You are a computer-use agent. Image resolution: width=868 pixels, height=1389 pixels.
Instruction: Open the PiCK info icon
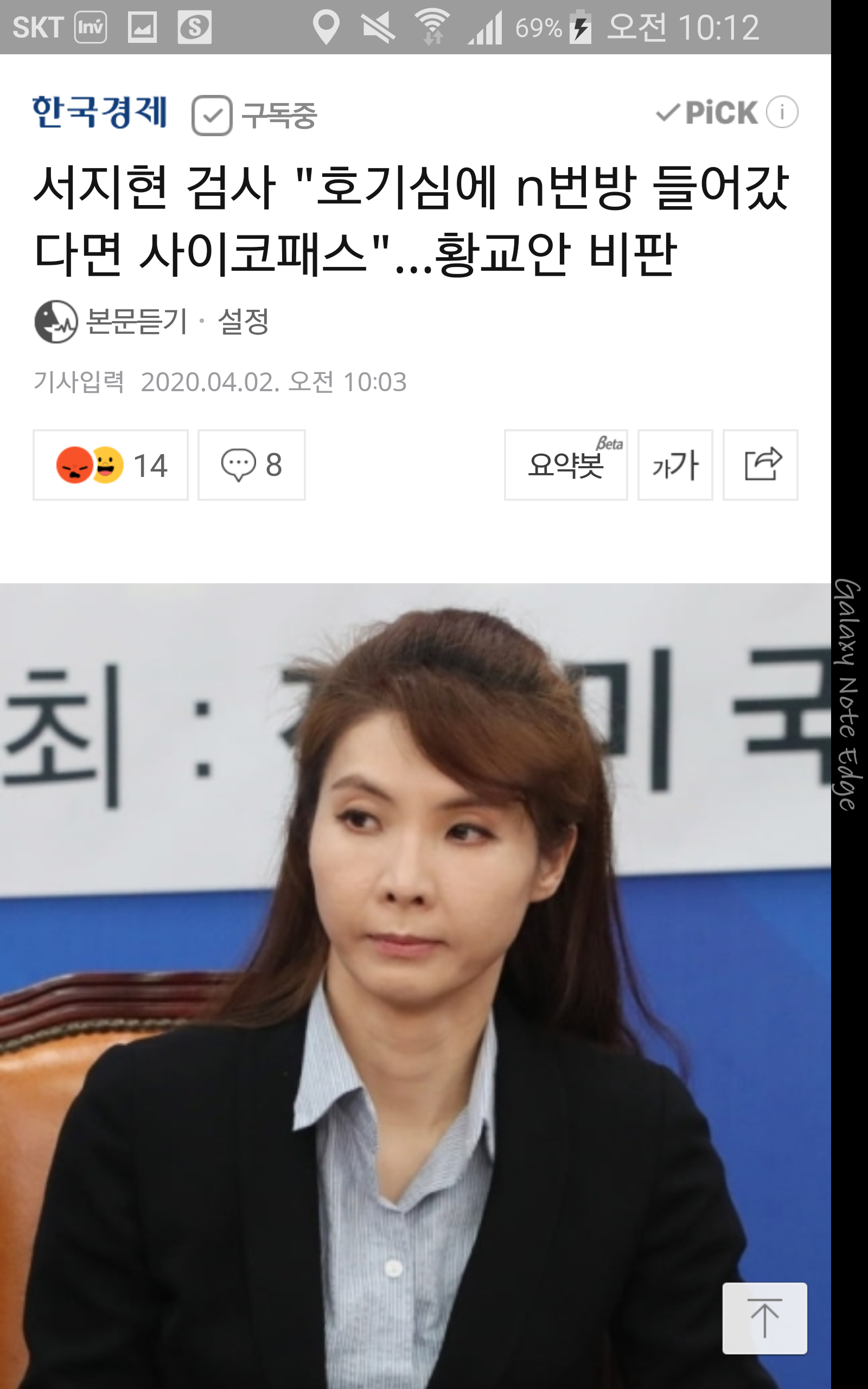[x=782, y=112]
